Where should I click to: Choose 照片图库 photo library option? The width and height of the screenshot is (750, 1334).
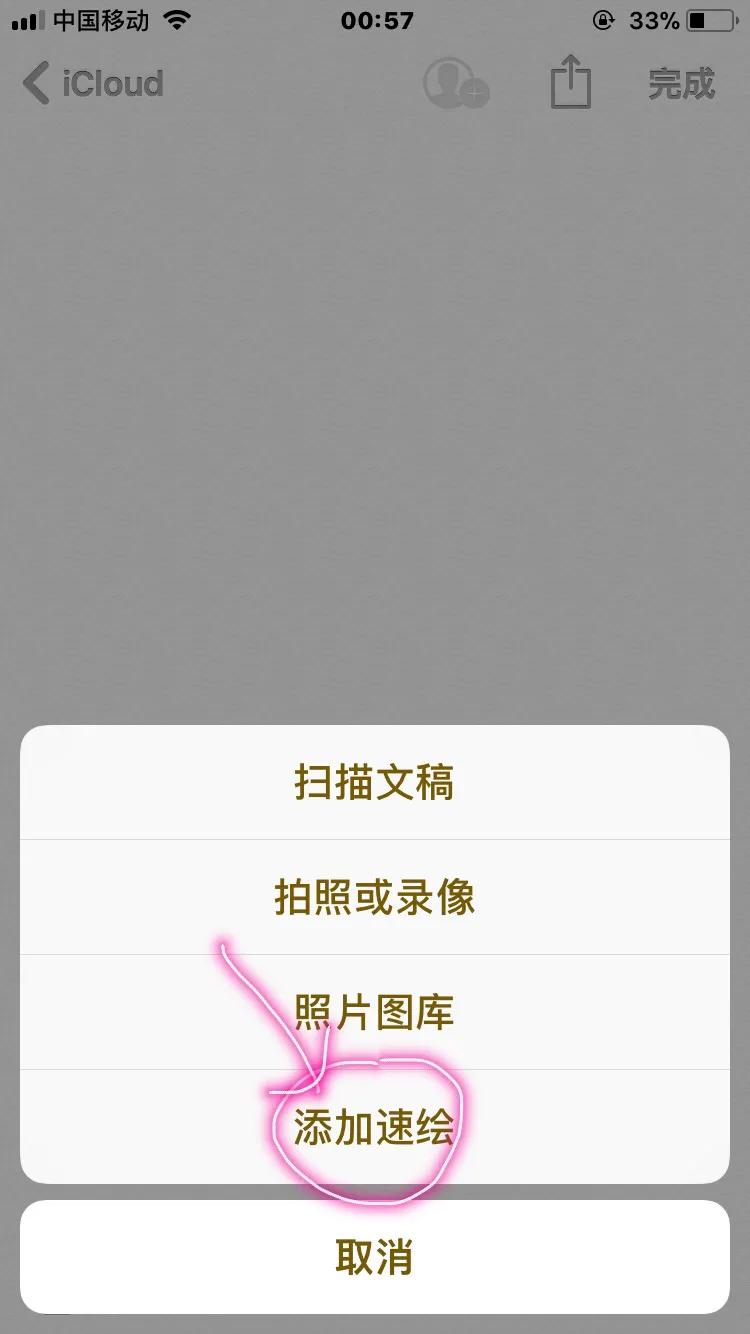point(374,1013)
